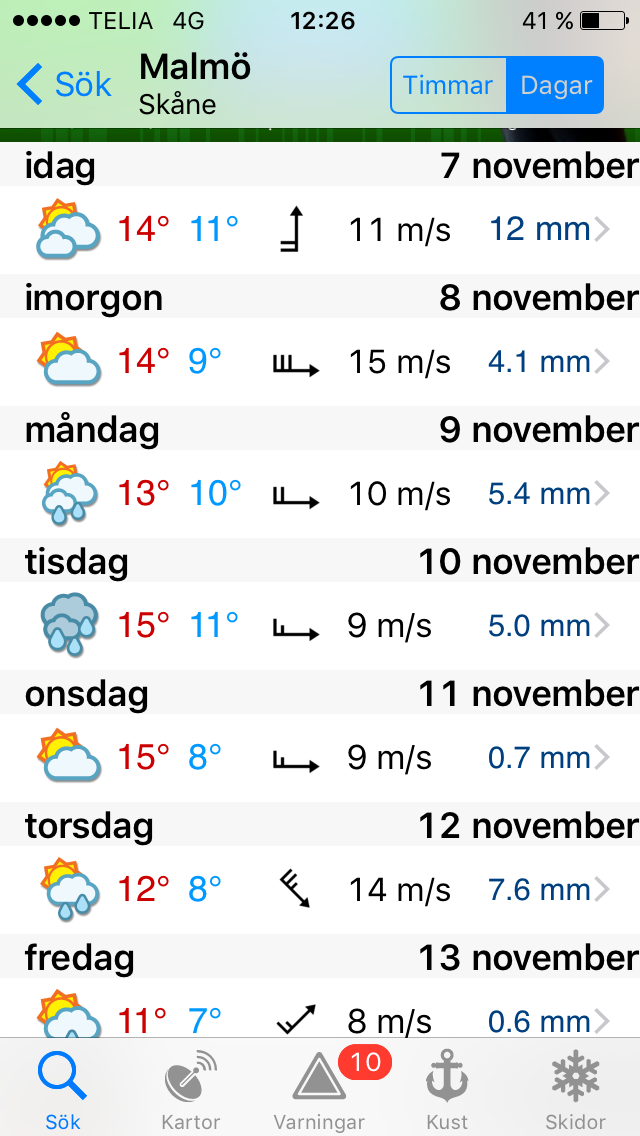Screen dimensions: 640x1136
Task: Open the Skidor tab
Action: tap(575, 1088)
